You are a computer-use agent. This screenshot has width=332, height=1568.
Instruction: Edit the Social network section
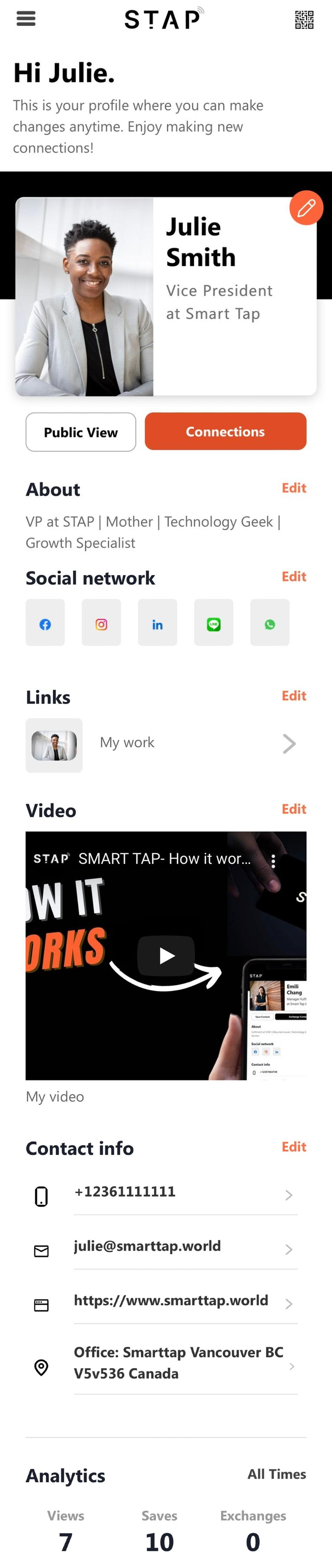pyautogui.click(x=294, y=577)
